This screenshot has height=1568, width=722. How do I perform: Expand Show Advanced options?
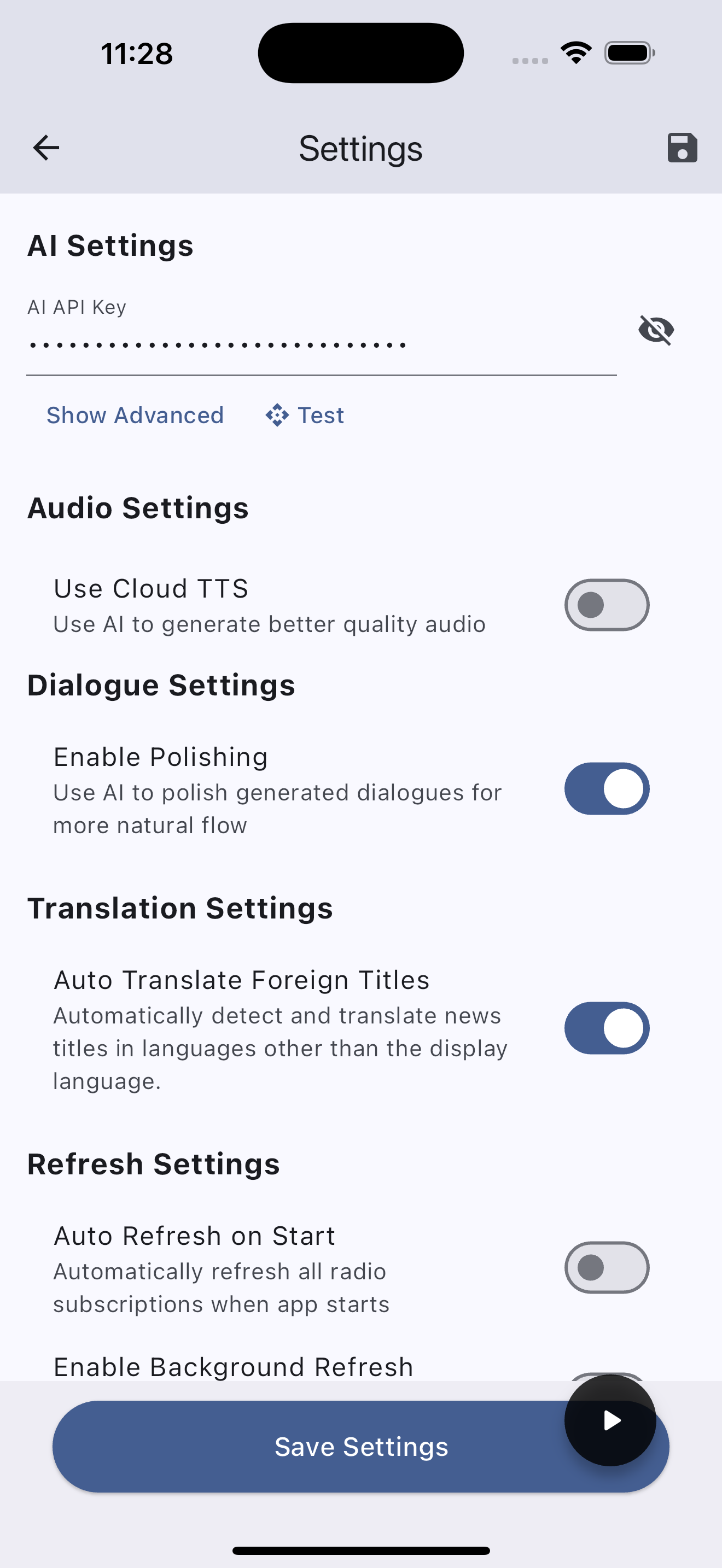[135, 415]
